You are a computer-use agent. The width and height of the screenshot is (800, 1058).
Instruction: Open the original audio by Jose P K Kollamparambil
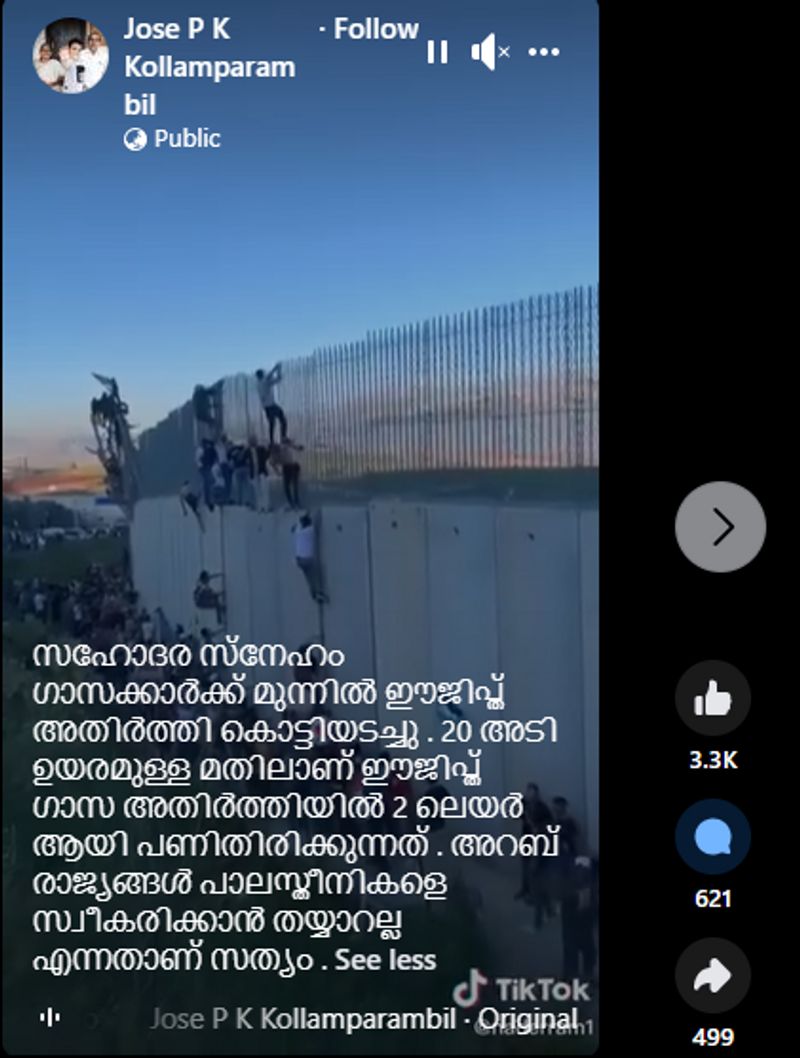click(364, 1019)
